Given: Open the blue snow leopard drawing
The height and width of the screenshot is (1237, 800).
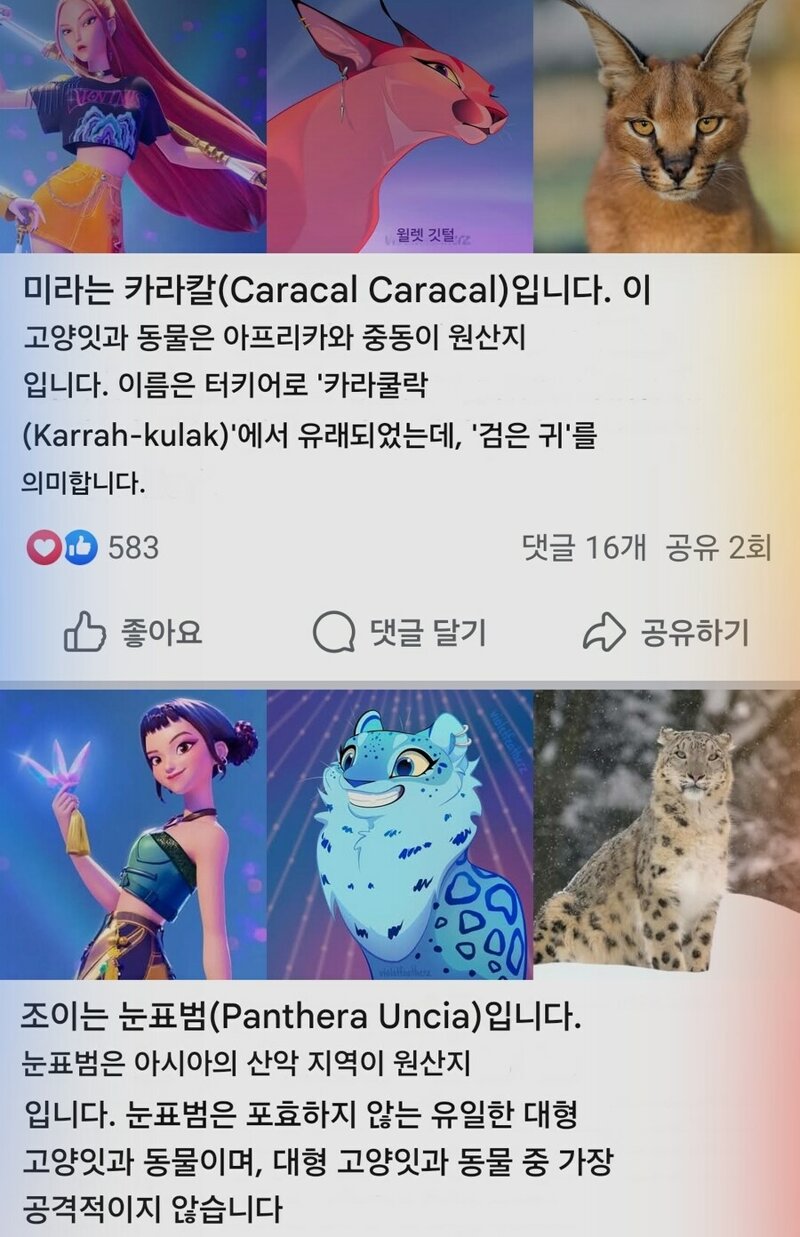Looking at the screenshot, I should (400, 834).
